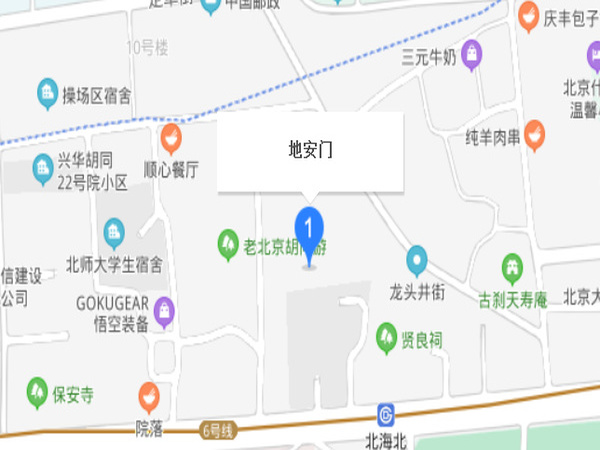Screen dimensions: 600x450
Task: Open the 贤良祠 landmark pin
Action: [386, 338]
